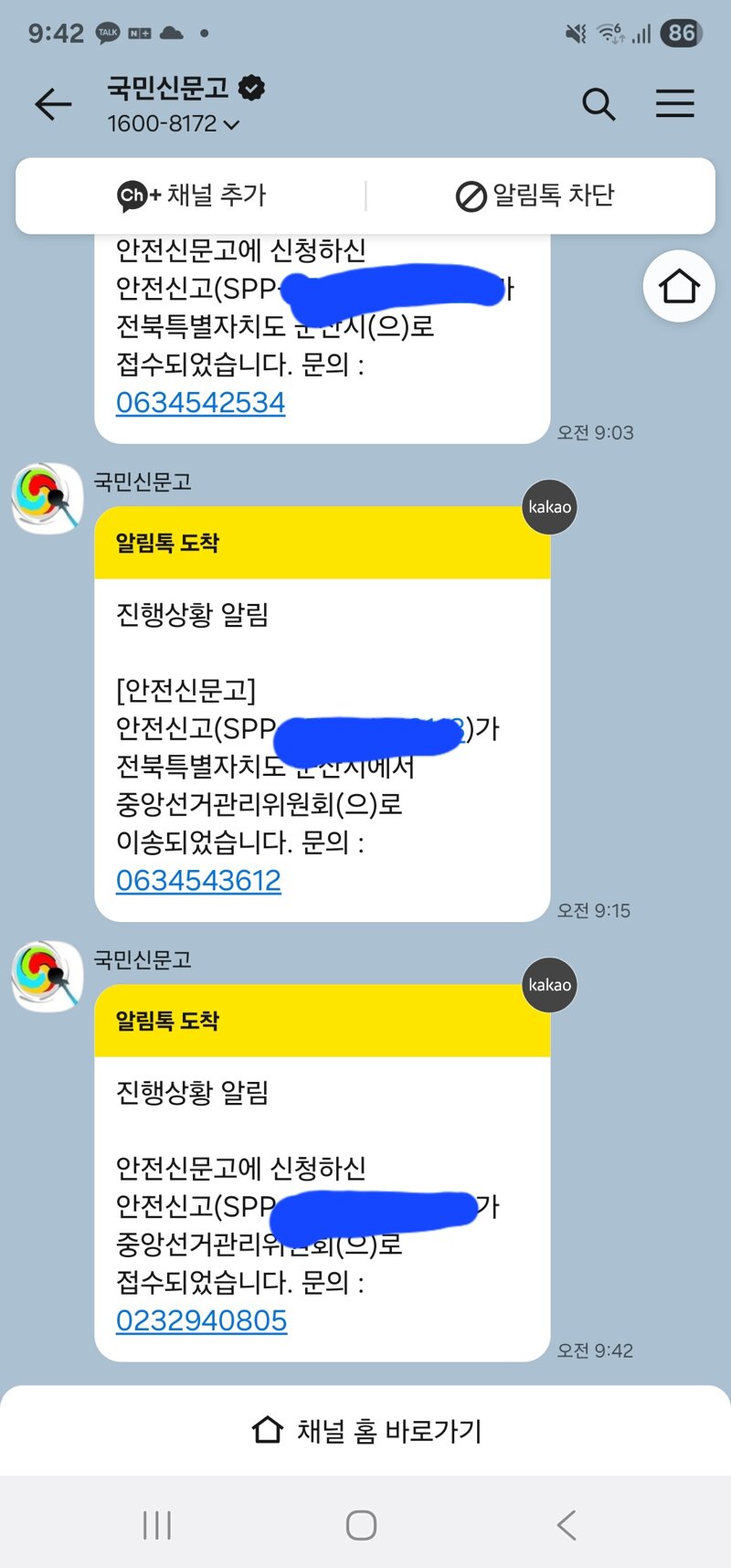
Task: Open 국민신문고 profile picture at 9:42 message
Action: tap(48, 976)
